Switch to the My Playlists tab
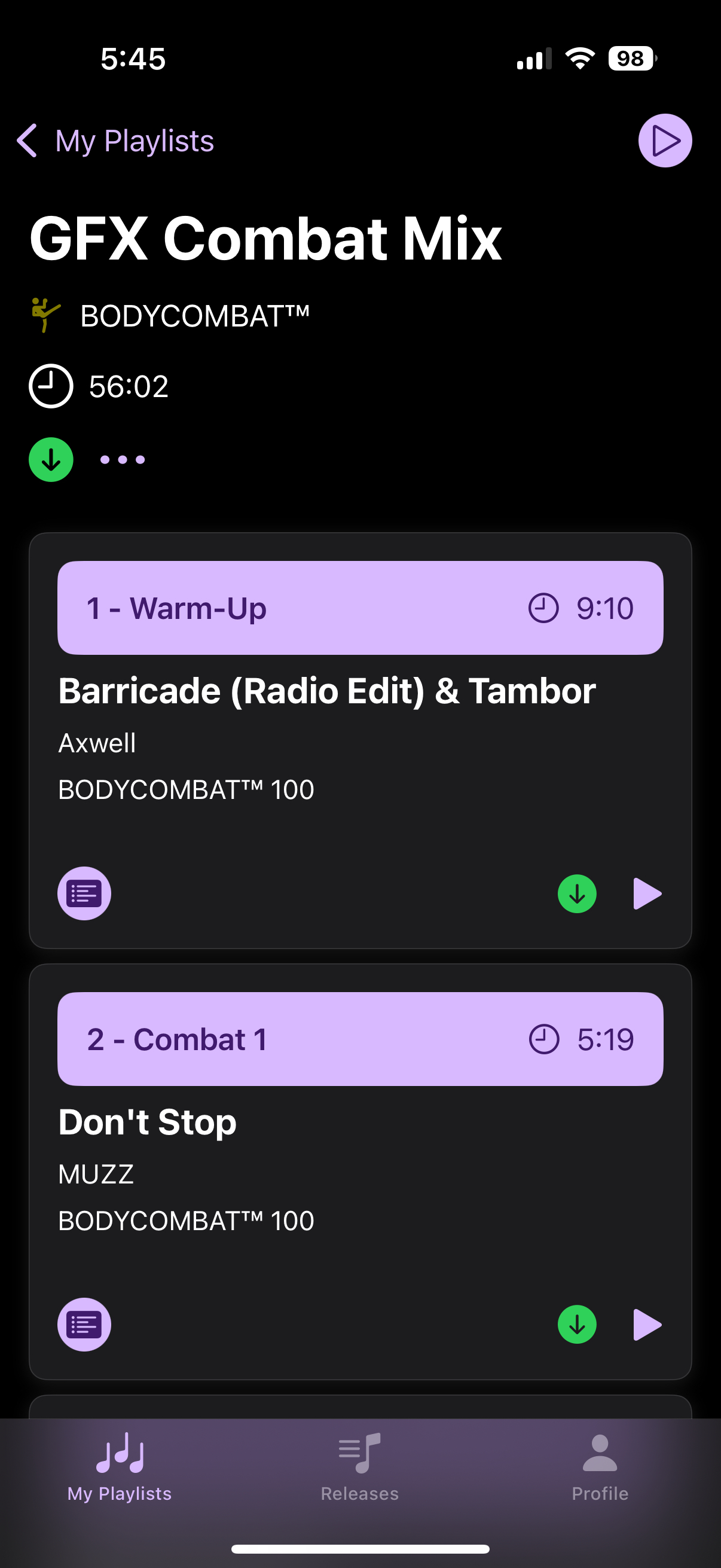Image resolution: width=721 pixels, height=1568 pixels. tap(120, 1468)
